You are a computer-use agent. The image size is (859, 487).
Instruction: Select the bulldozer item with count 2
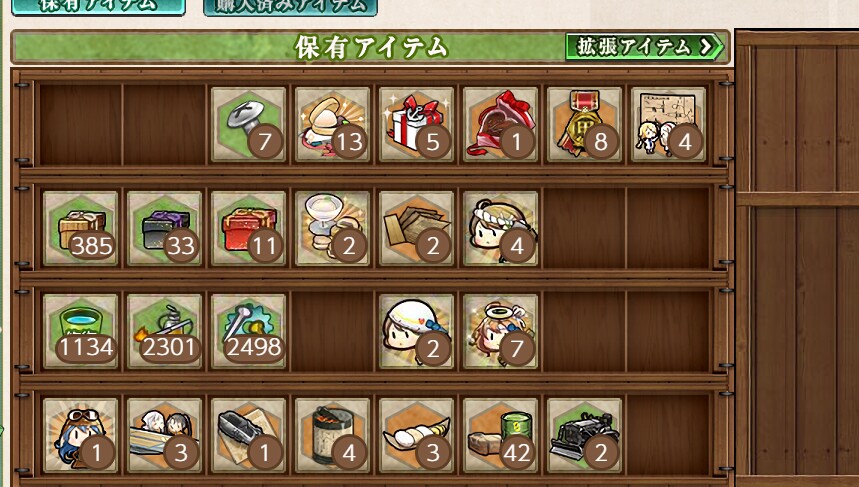coord(585,435)
